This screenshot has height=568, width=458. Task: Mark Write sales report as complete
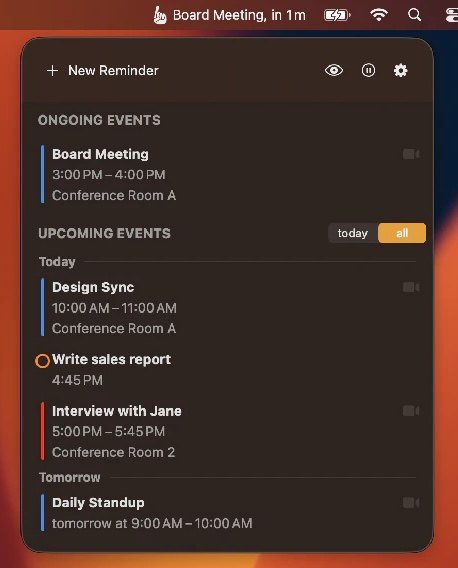42,361
